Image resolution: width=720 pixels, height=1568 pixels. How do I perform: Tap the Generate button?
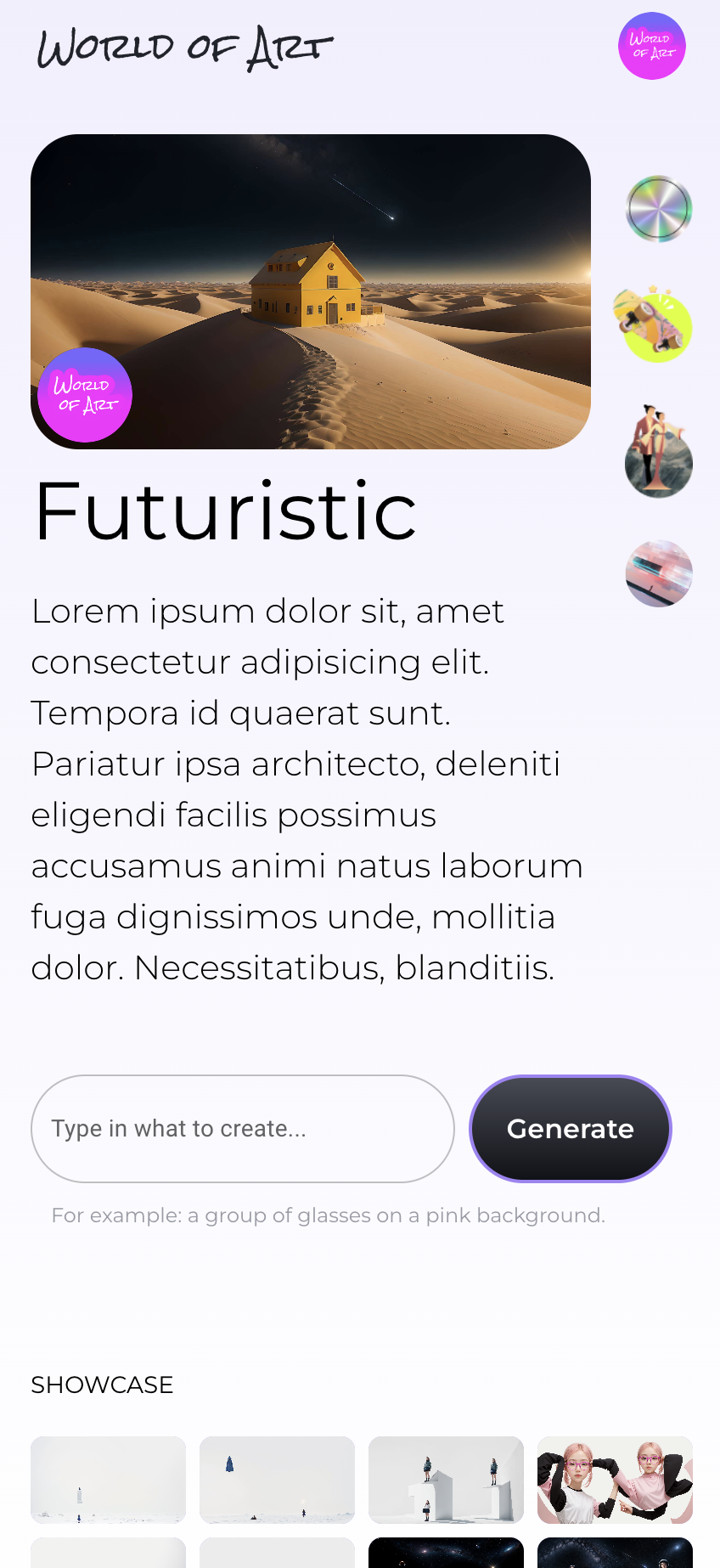point(571,1129)
